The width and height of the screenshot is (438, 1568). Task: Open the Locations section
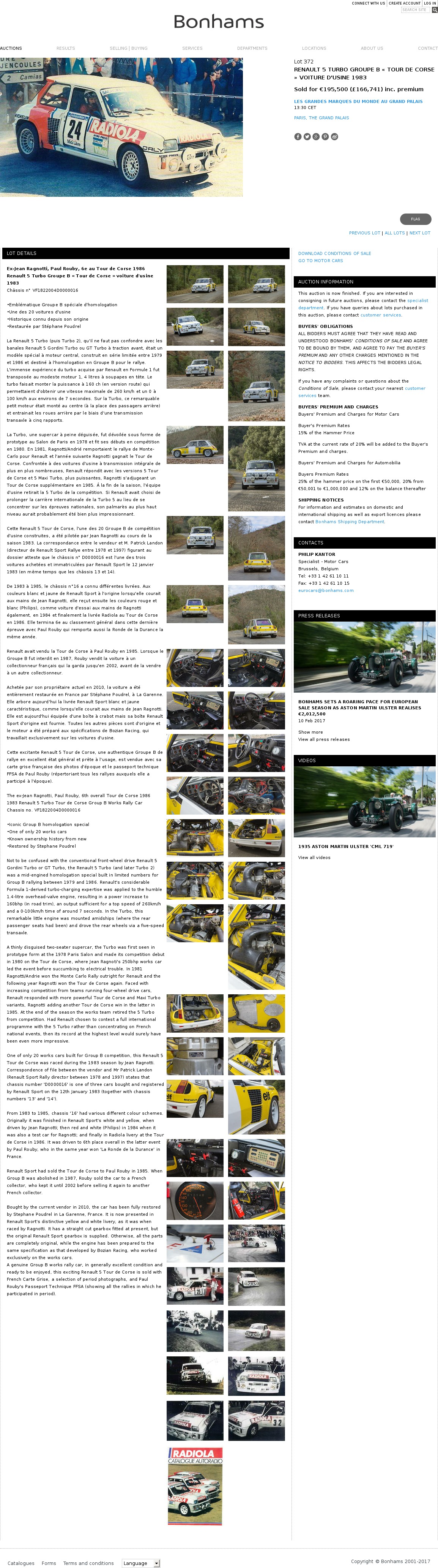click(314, 48)
